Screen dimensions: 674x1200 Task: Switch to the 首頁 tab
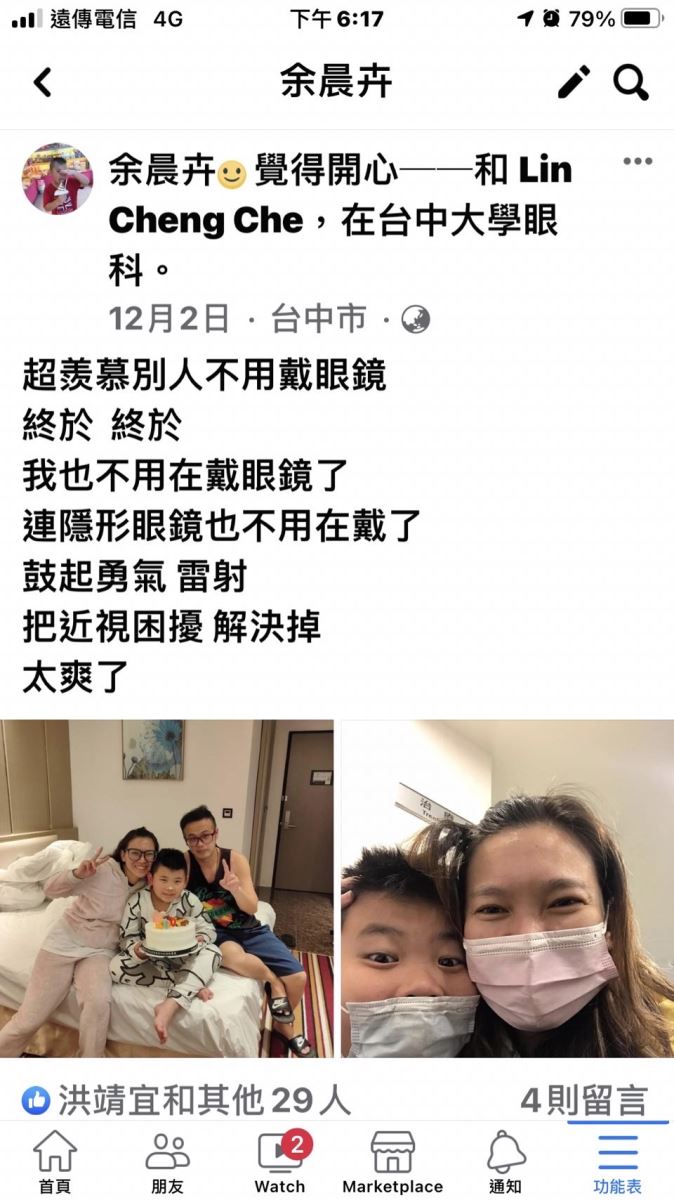[55, 1162]
